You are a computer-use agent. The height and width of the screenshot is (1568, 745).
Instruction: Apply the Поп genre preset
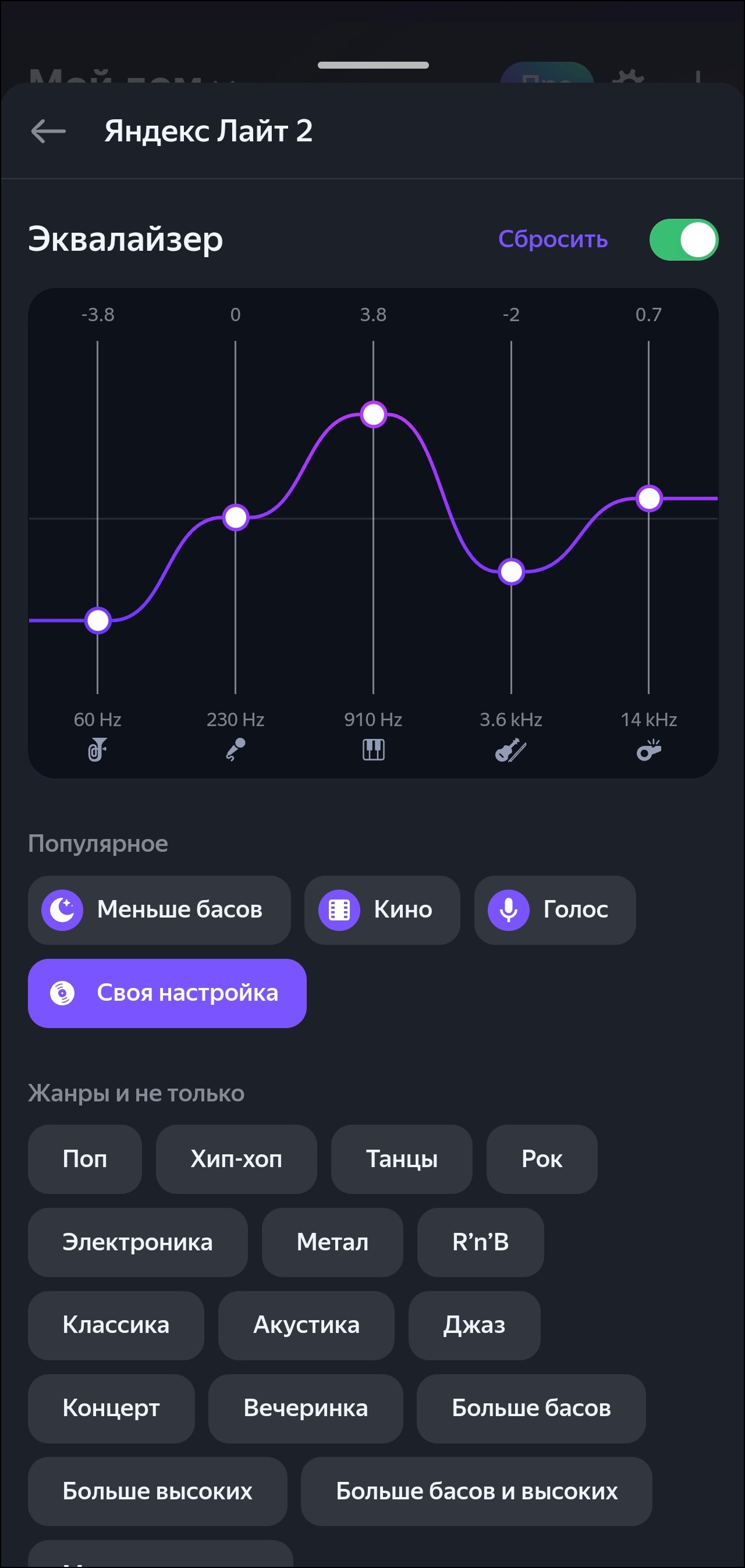coord(84,1159)
